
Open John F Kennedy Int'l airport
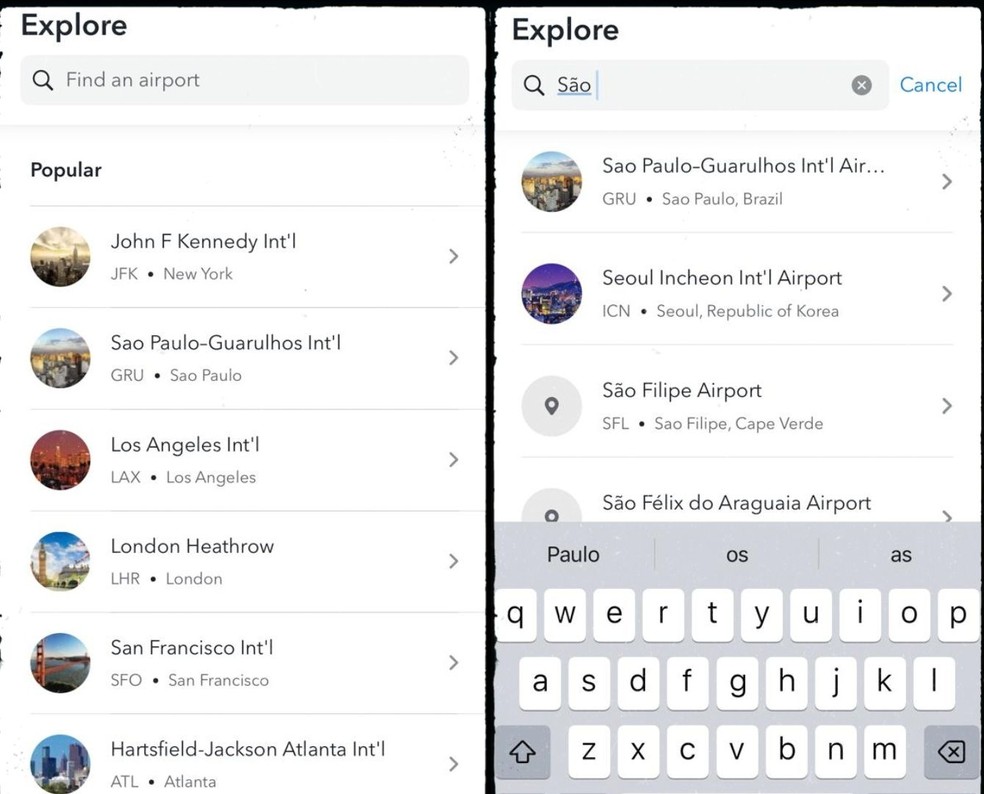click(244, 257)
